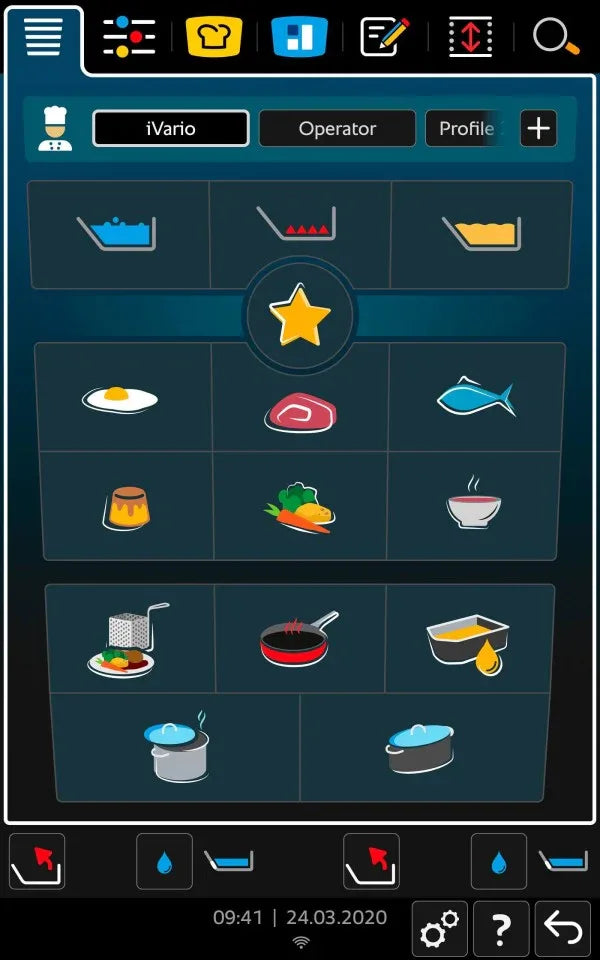Screen dimensions: 600x960
Task: Open the favorites star
Action: [300, 316]
